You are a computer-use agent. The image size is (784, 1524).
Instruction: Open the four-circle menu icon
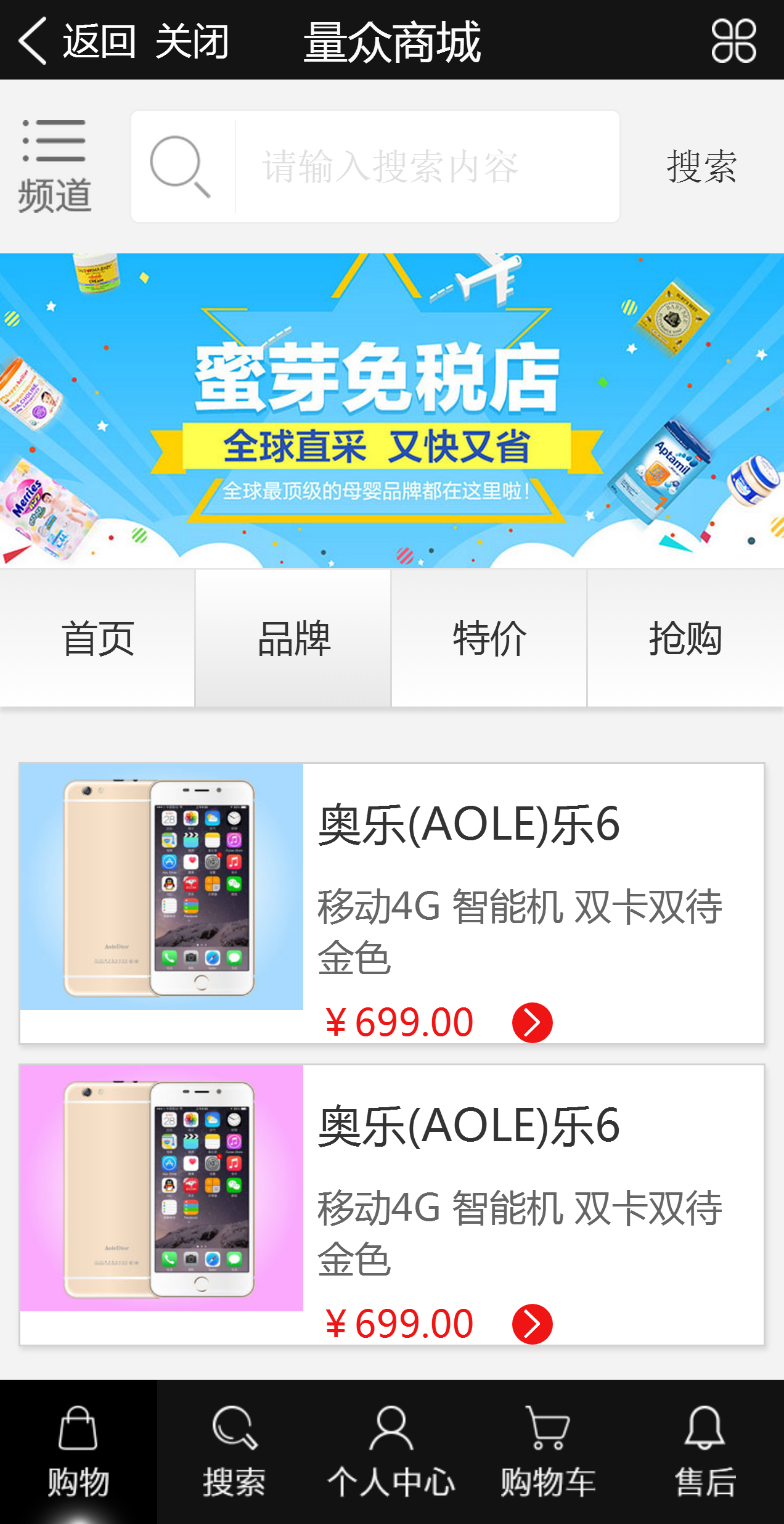pos(733,41)
